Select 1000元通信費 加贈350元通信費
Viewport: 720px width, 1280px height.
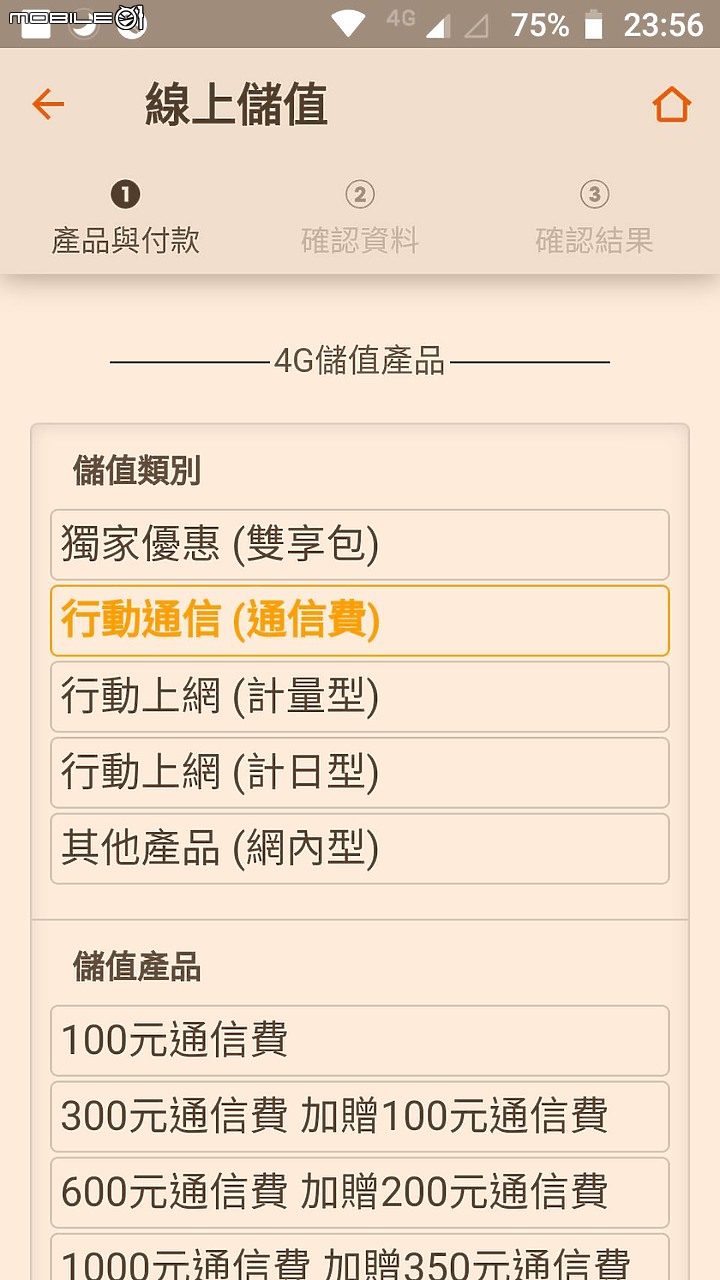point(360,1260)
